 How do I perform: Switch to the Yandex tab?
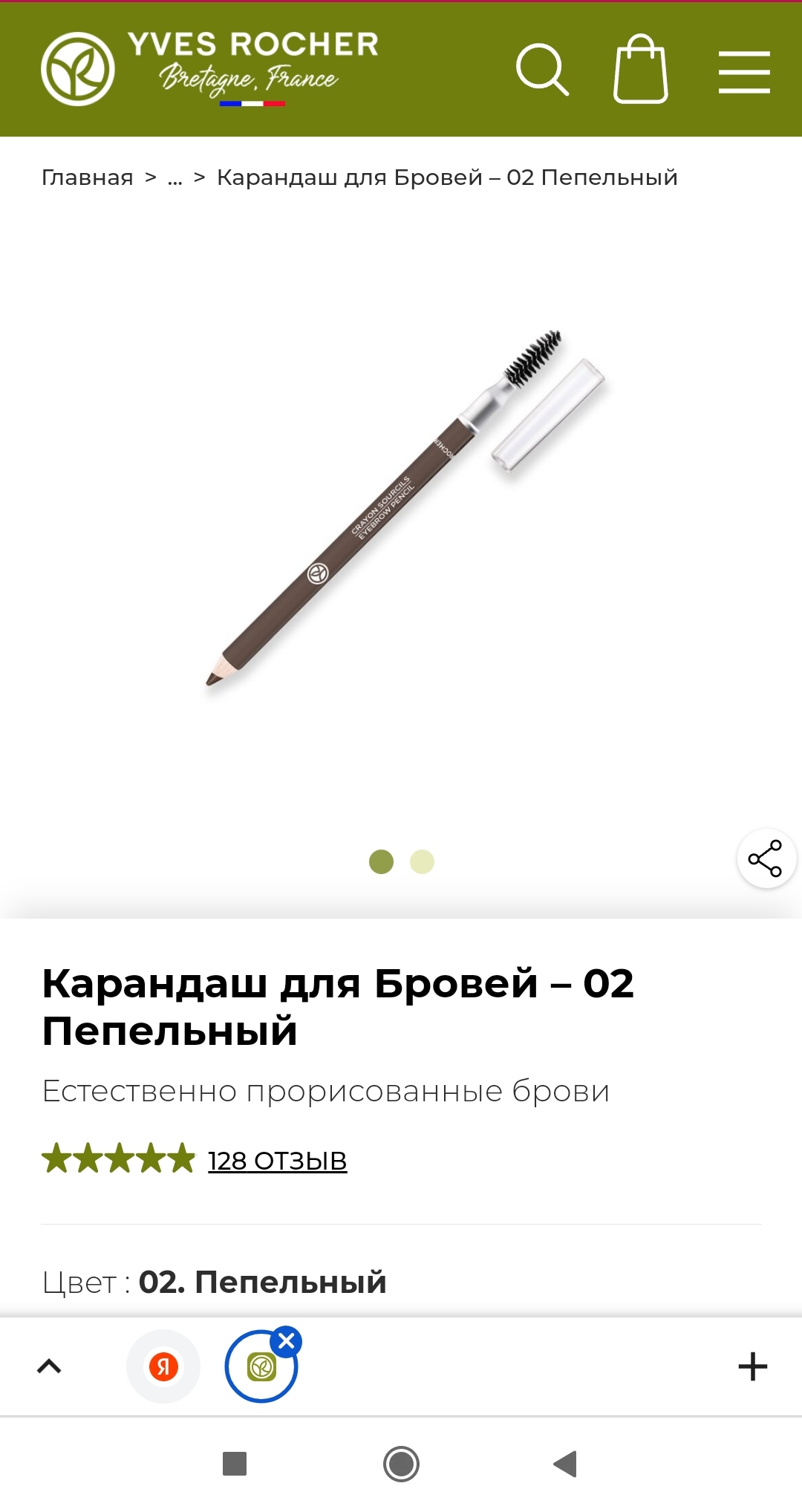pos(163,1366)
